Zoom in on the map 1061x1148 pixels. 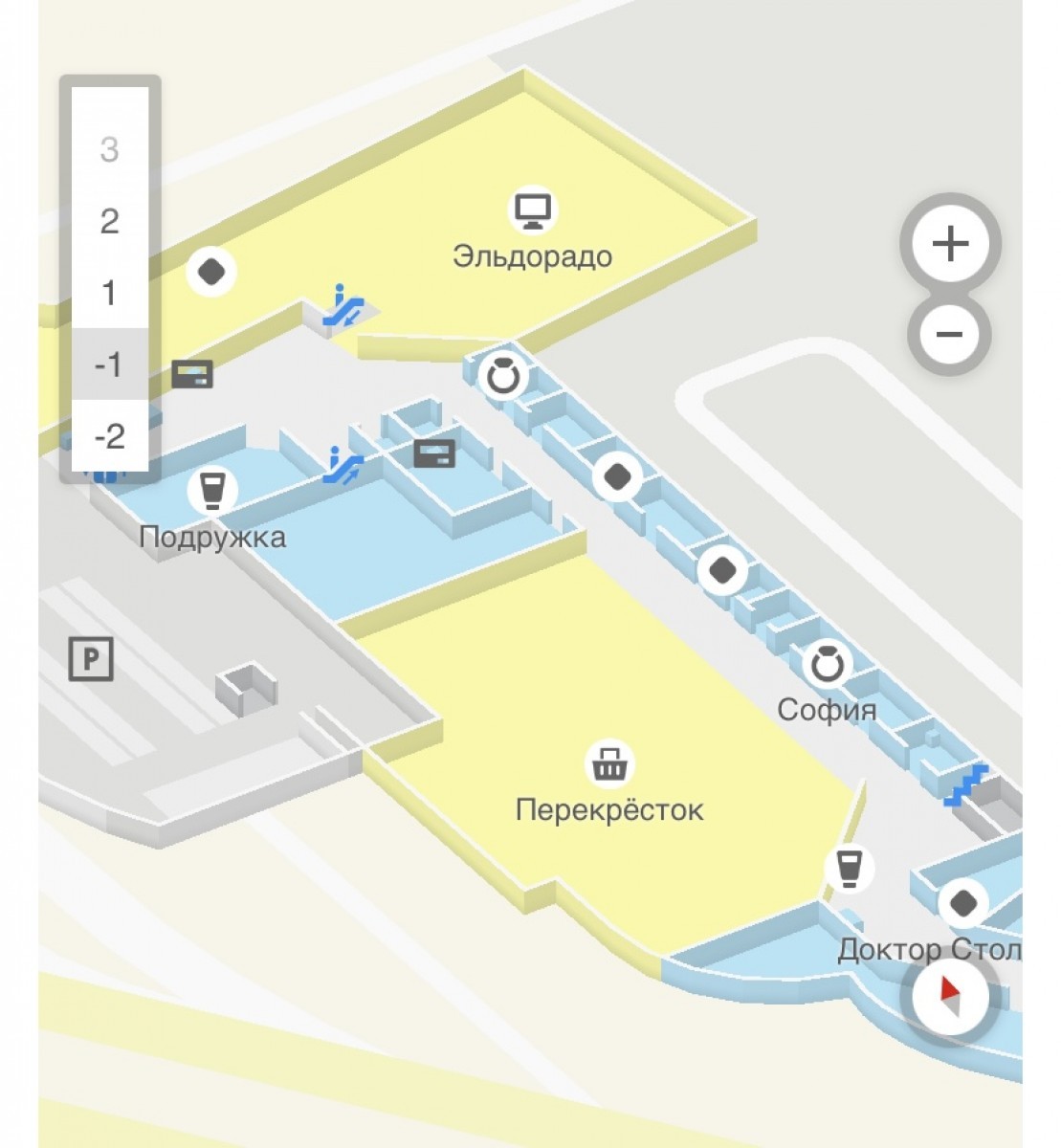point(950,243)
